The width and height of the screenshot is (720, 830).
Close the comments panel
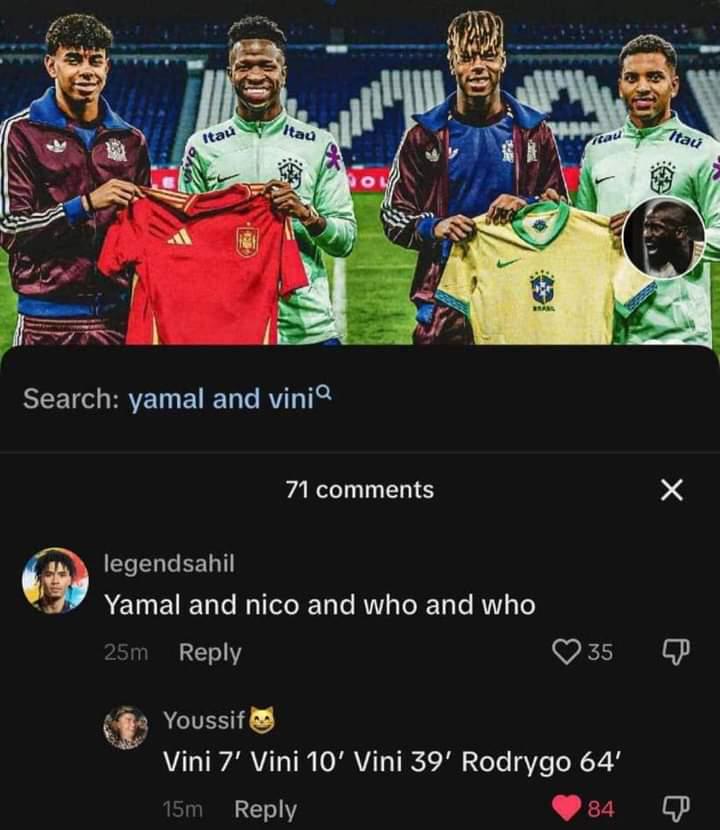pos(673,490)
